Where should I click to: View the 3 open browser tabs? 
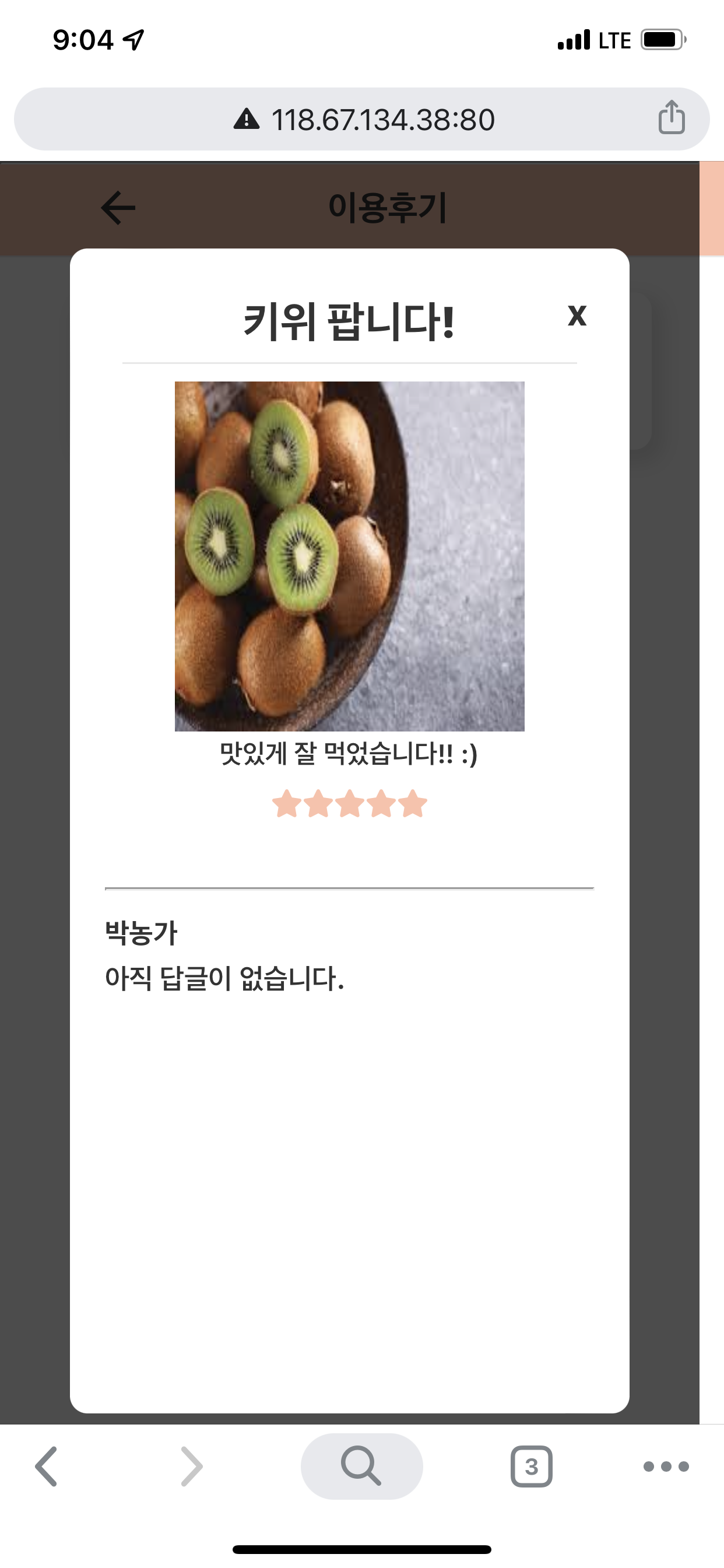(531, 1466)
